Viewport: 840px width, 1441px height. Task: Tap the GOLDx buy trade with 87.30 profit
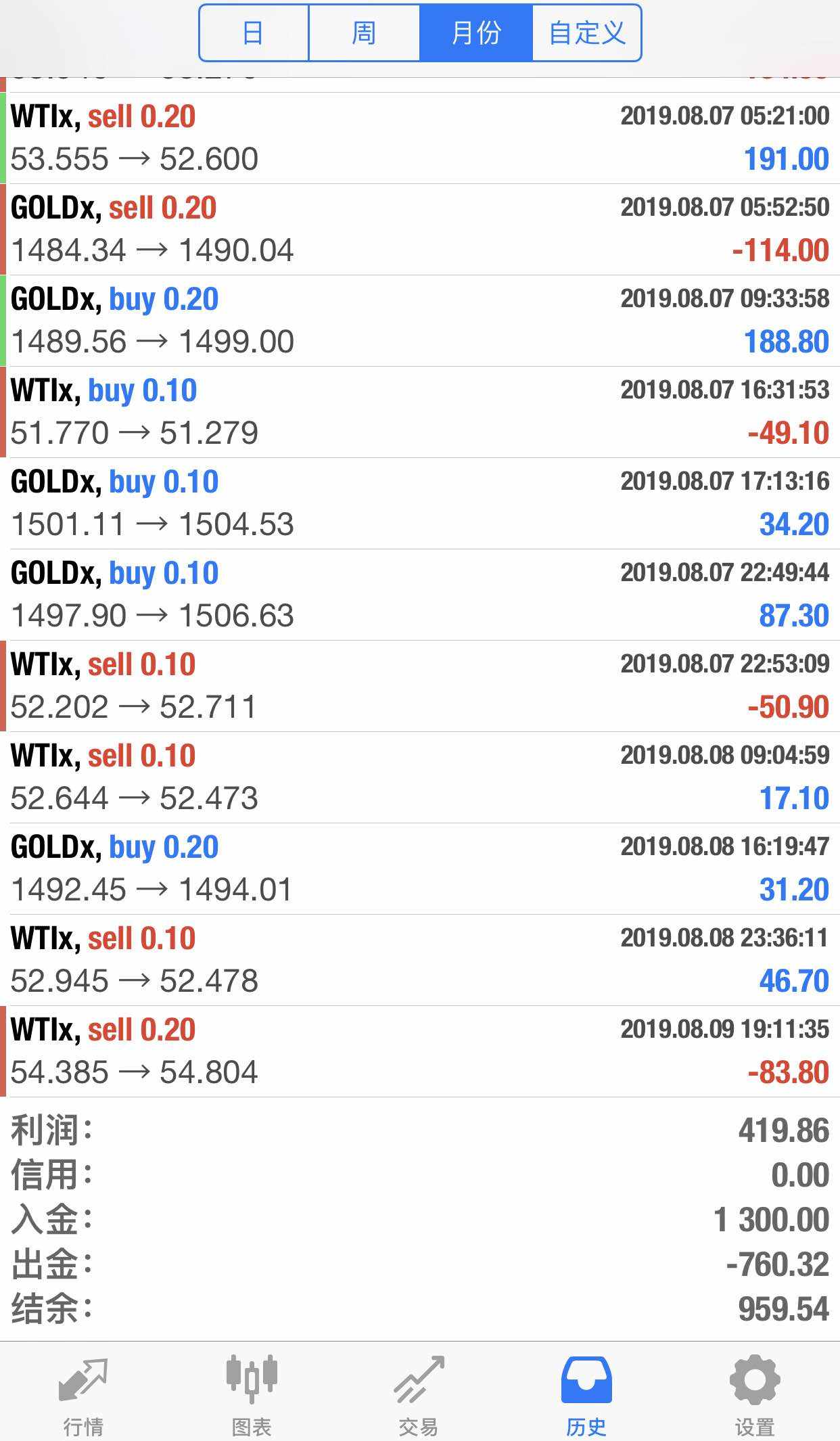coord(419,595)
